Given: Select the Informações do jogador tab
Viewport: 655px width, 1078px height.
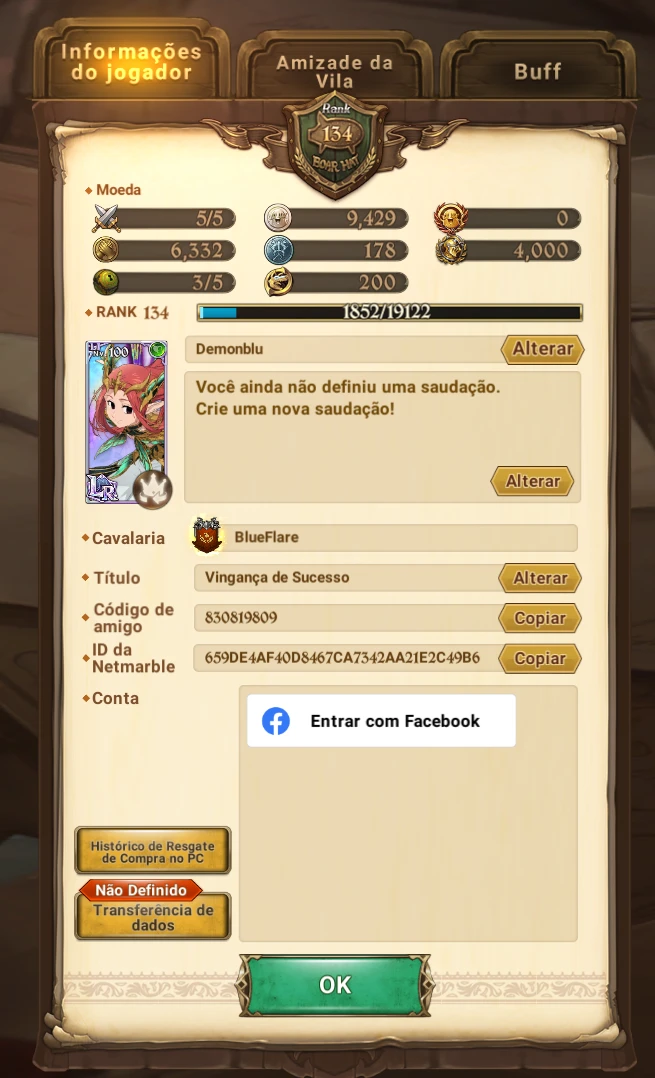Looking at the screenshot, I should point(130,61).
